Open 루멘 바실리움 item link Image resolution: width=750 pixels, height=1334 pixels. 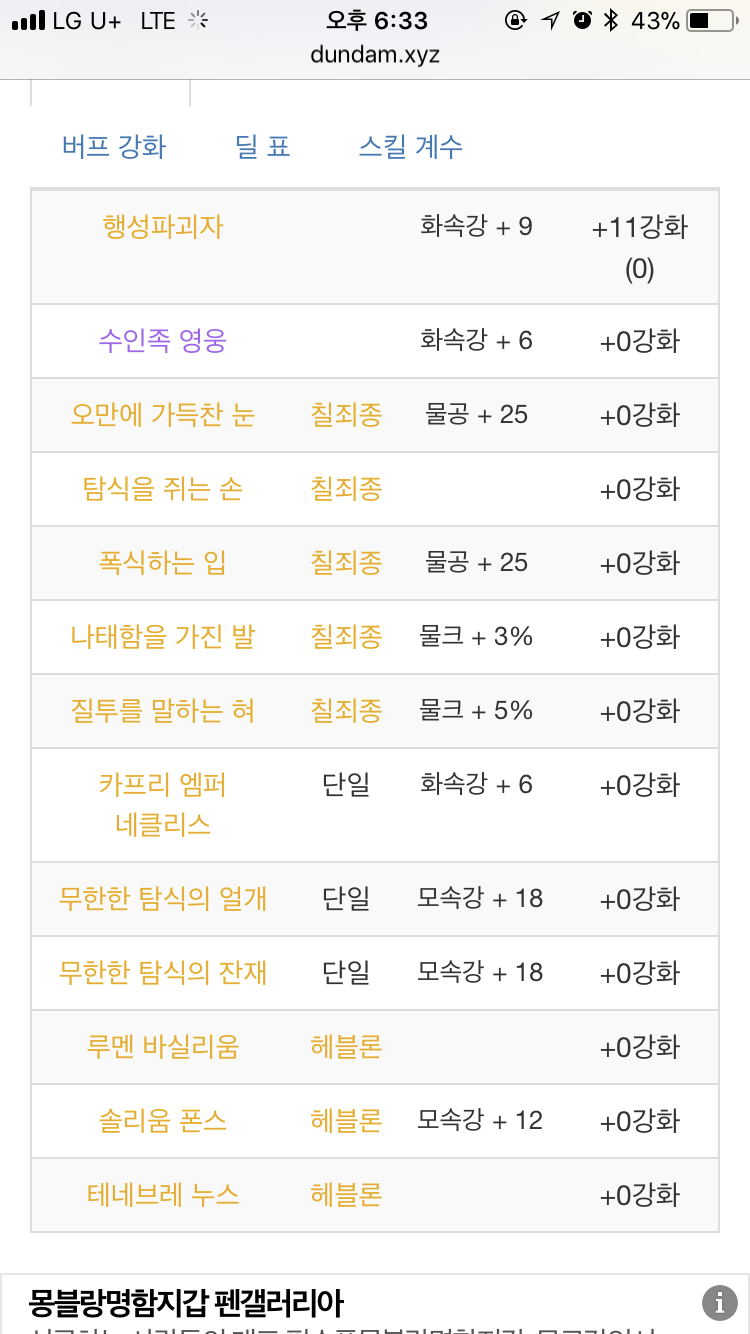pyautogui.click(x=163, y=1047)
